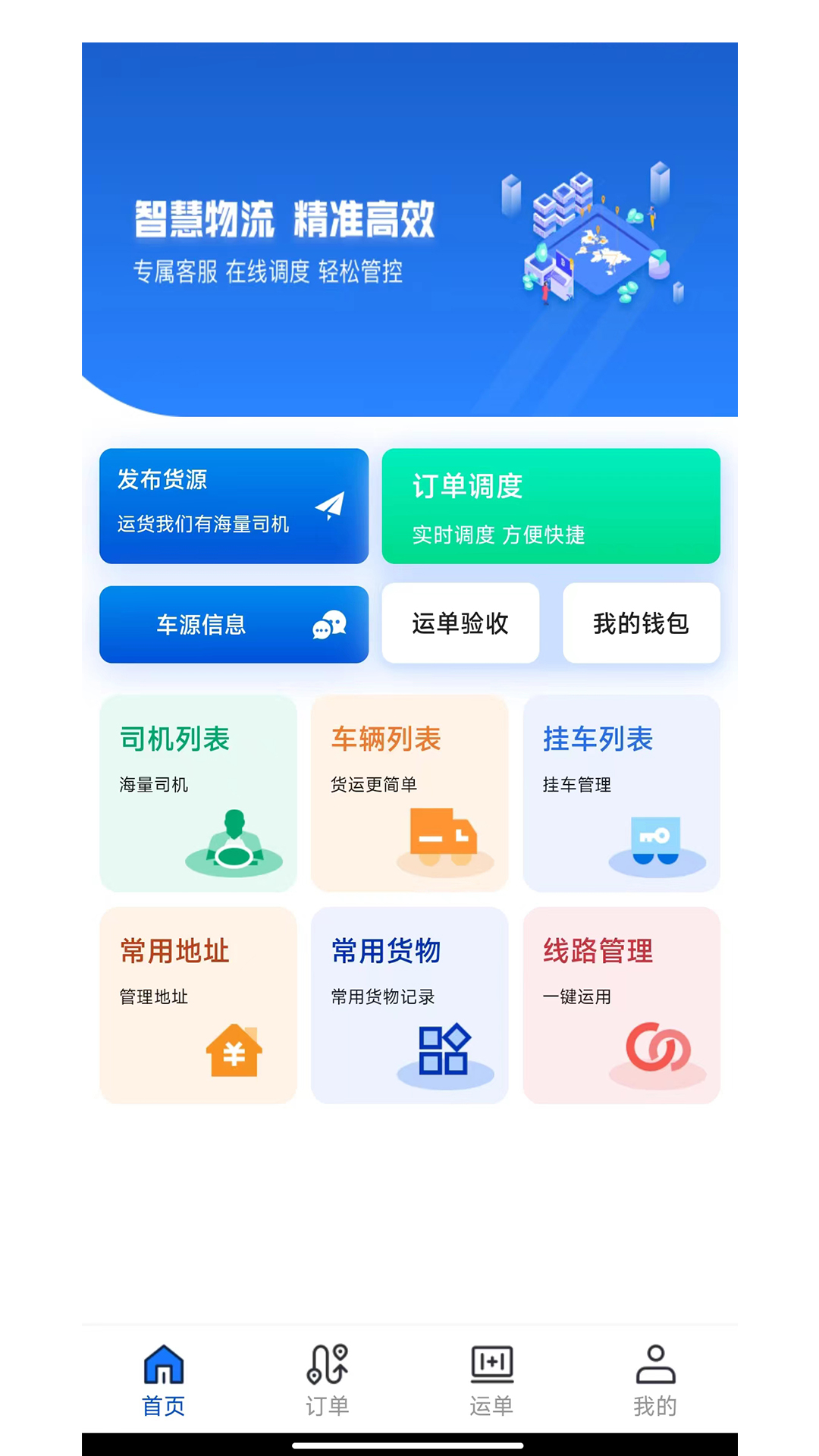Switch to the 首页 tab
819x1456 pixels.
tap(164, 1380)
